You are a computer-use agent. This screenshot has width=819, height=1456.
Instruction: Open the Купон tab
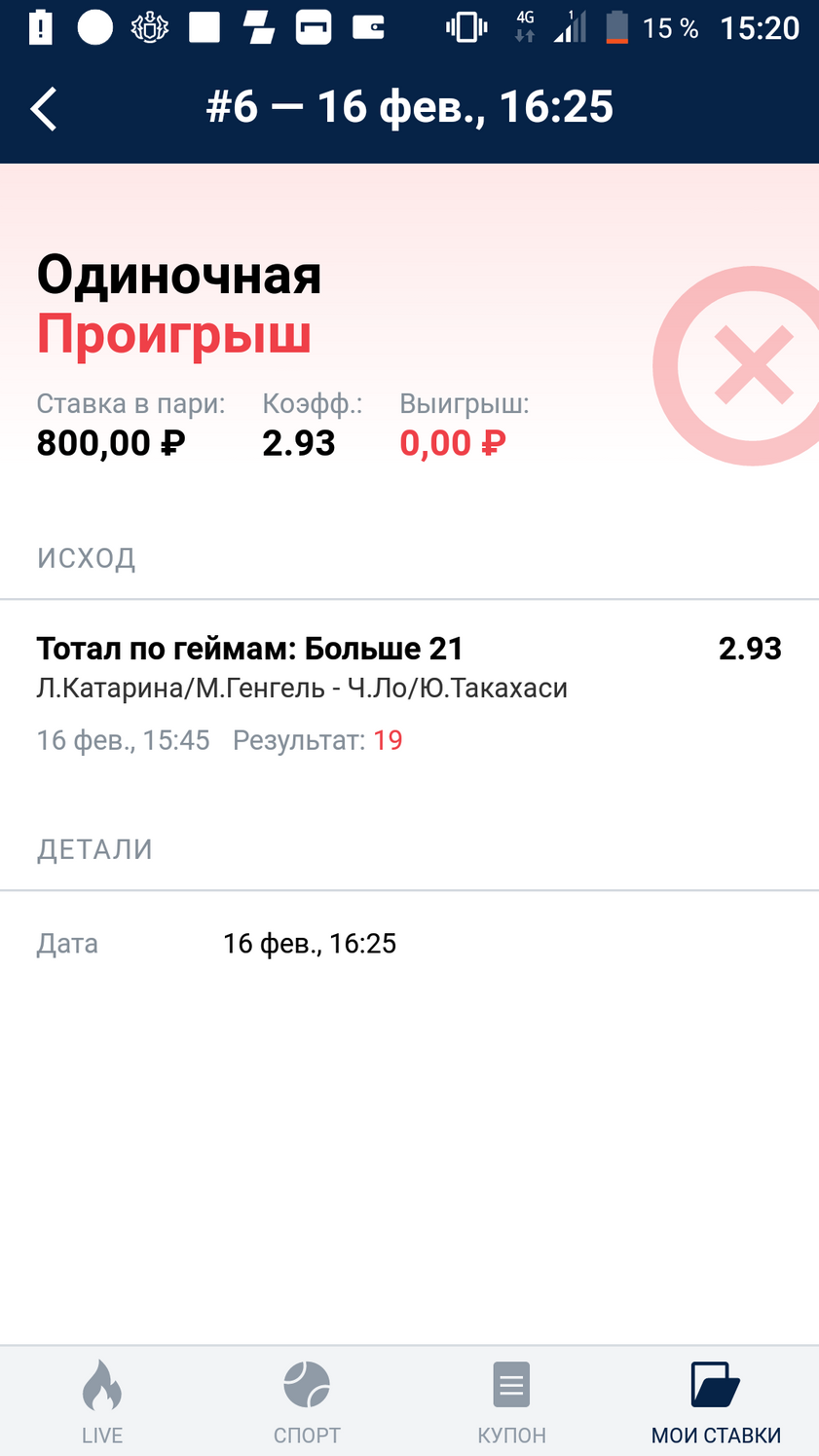[x=511, y=1401]
